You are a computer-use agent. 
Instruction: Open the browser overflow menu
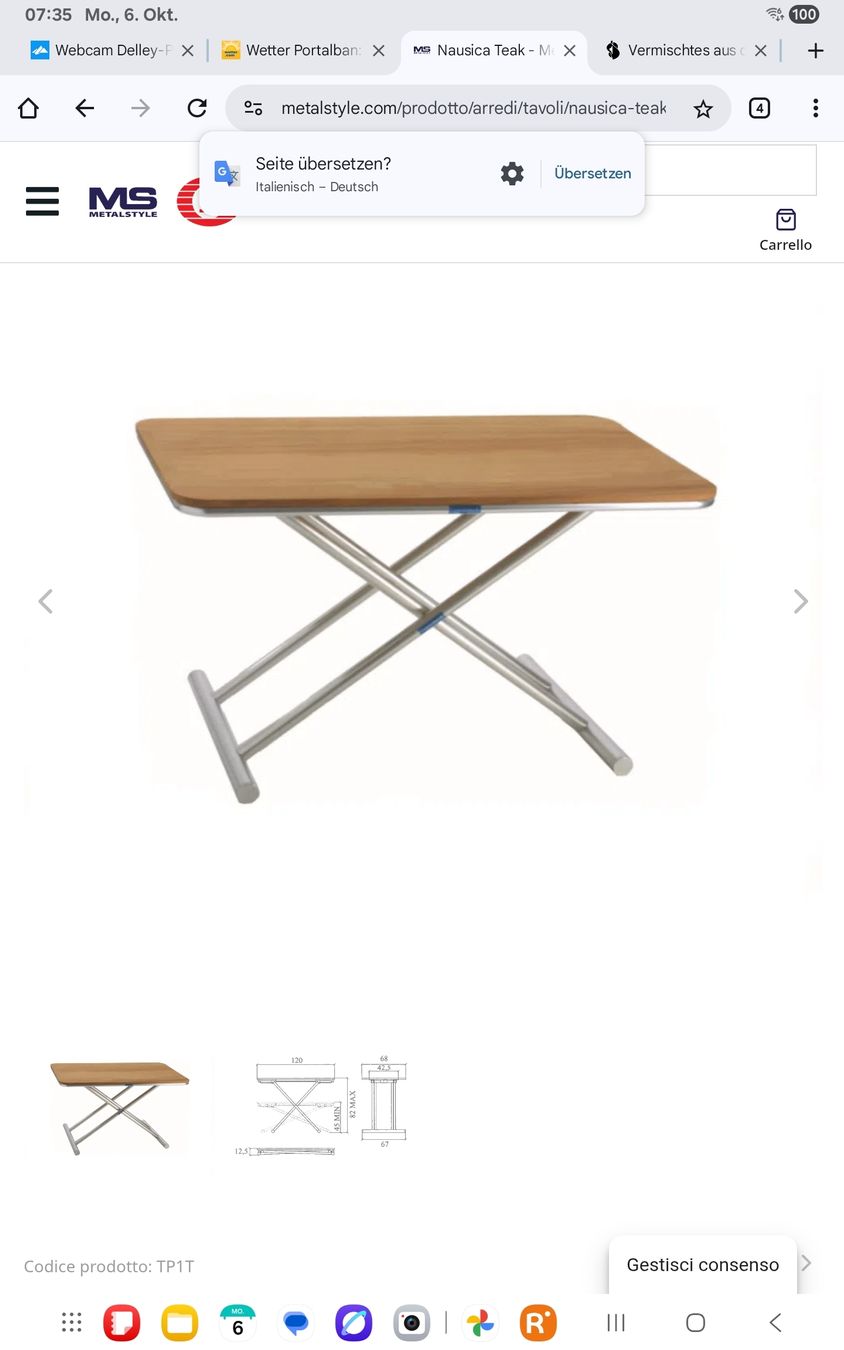(x=815, y=108)
